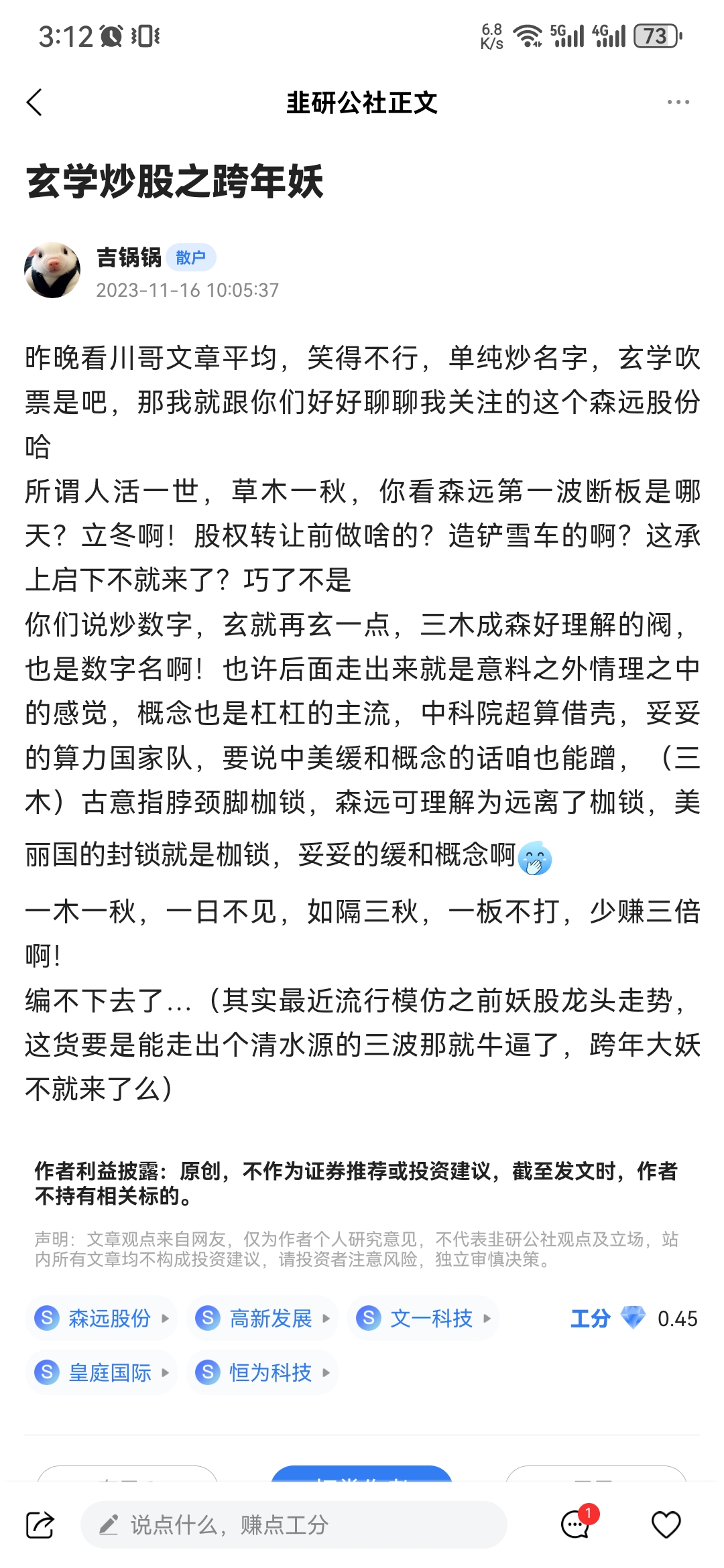Image resolution: width=724 pixels, height=1568 pixels.
Task: Open the 文一科技 stock chip
Action: pos(423,1318)
